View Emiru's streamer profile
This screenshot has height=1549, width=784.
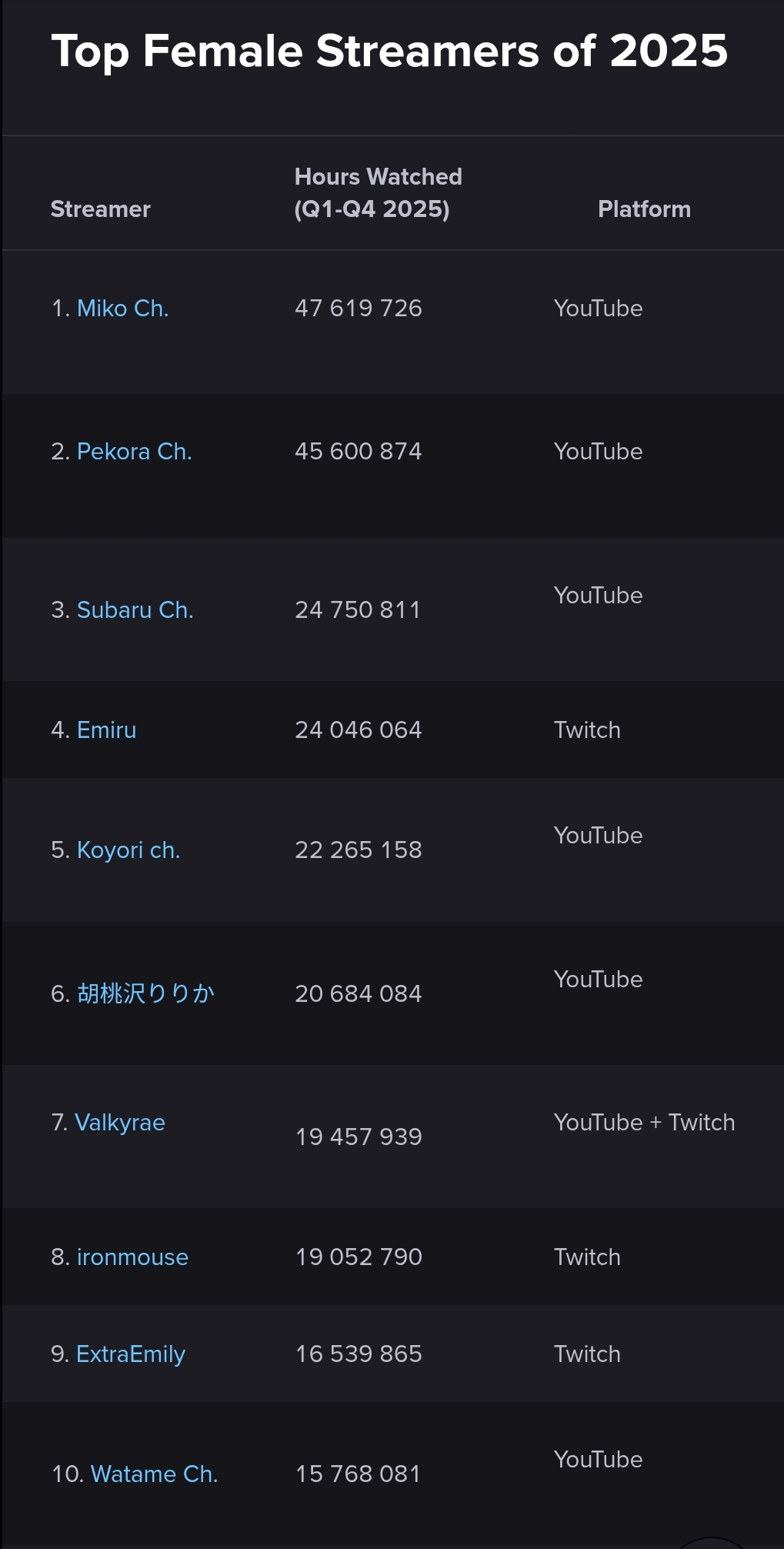click(106, 730)
